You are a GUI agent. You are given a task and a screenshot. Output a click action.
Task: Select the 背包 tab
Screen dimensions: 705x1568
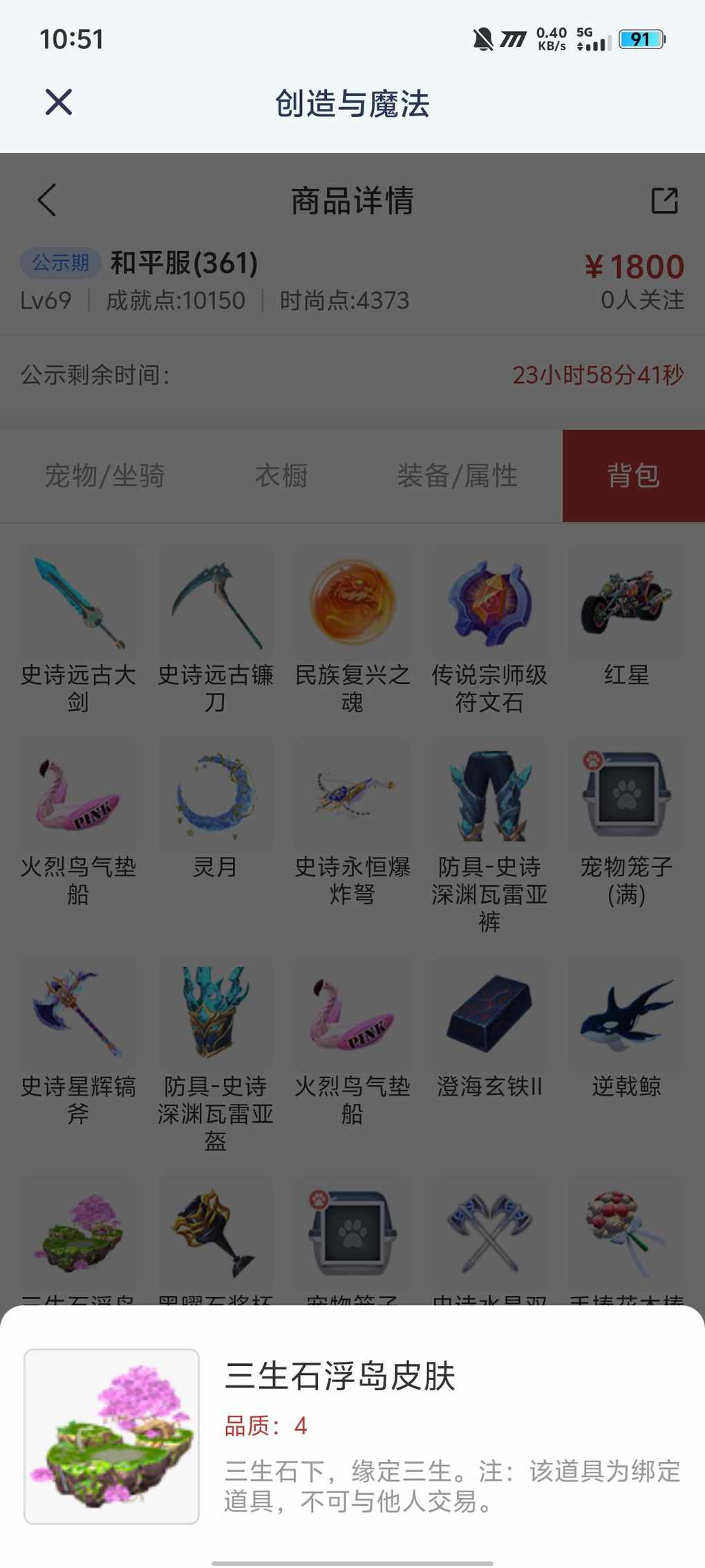point(633,476)
